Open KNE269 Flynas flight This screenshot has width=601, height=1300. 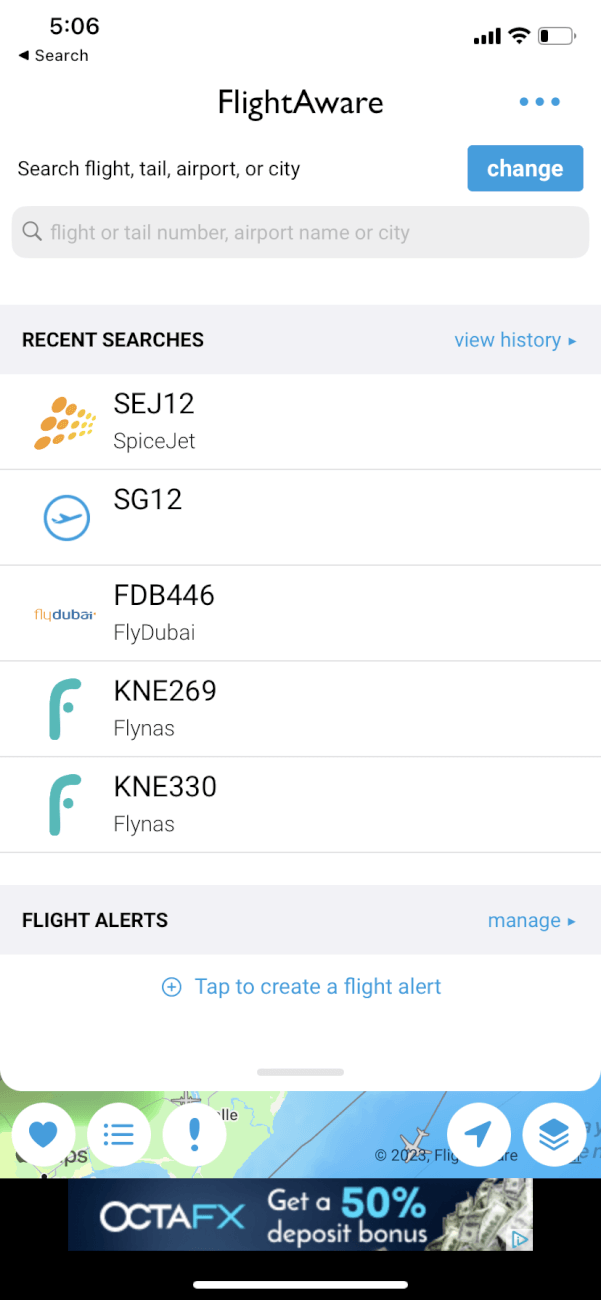pyautogui.click(x=300, y=709)
